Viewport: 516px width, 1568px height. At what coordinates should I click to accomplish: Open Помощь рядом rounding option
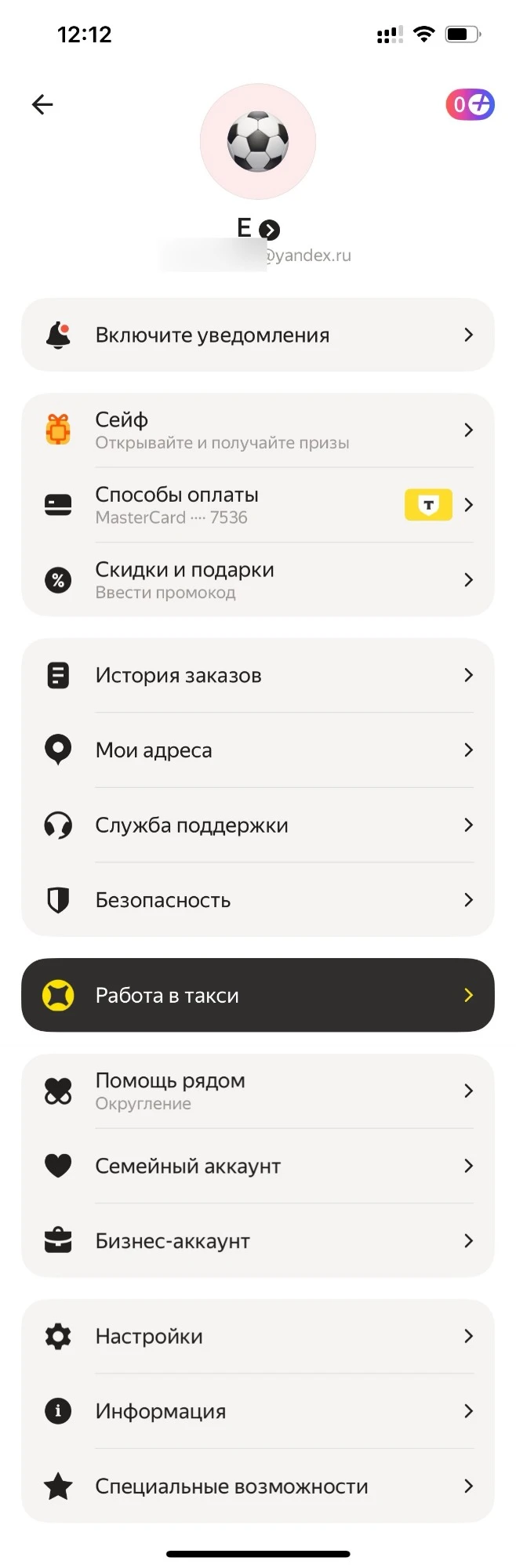coord(258,1091)
